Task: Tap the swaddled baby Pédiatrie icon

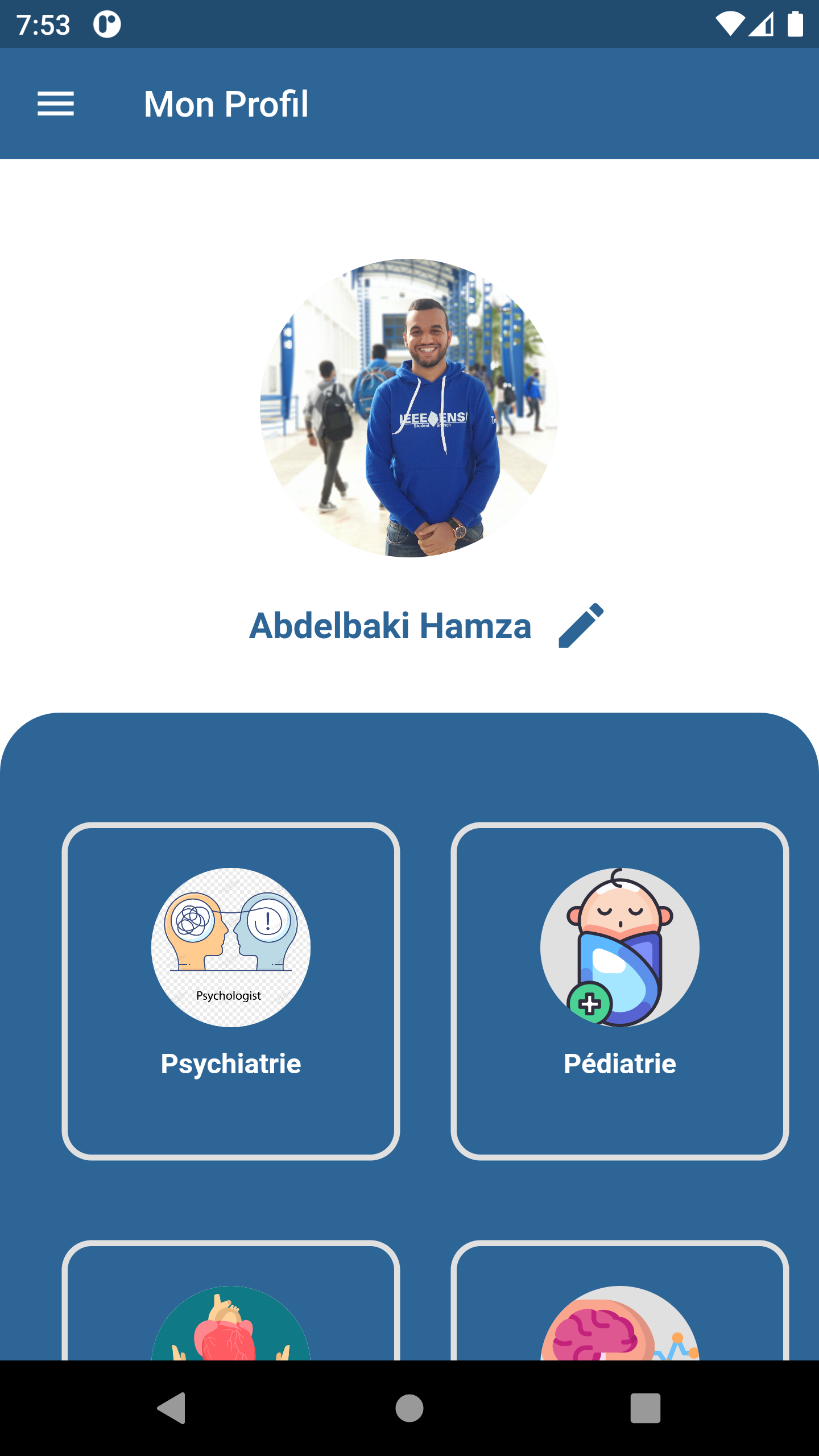Action: pyautogui.click(x=620, y=947)
